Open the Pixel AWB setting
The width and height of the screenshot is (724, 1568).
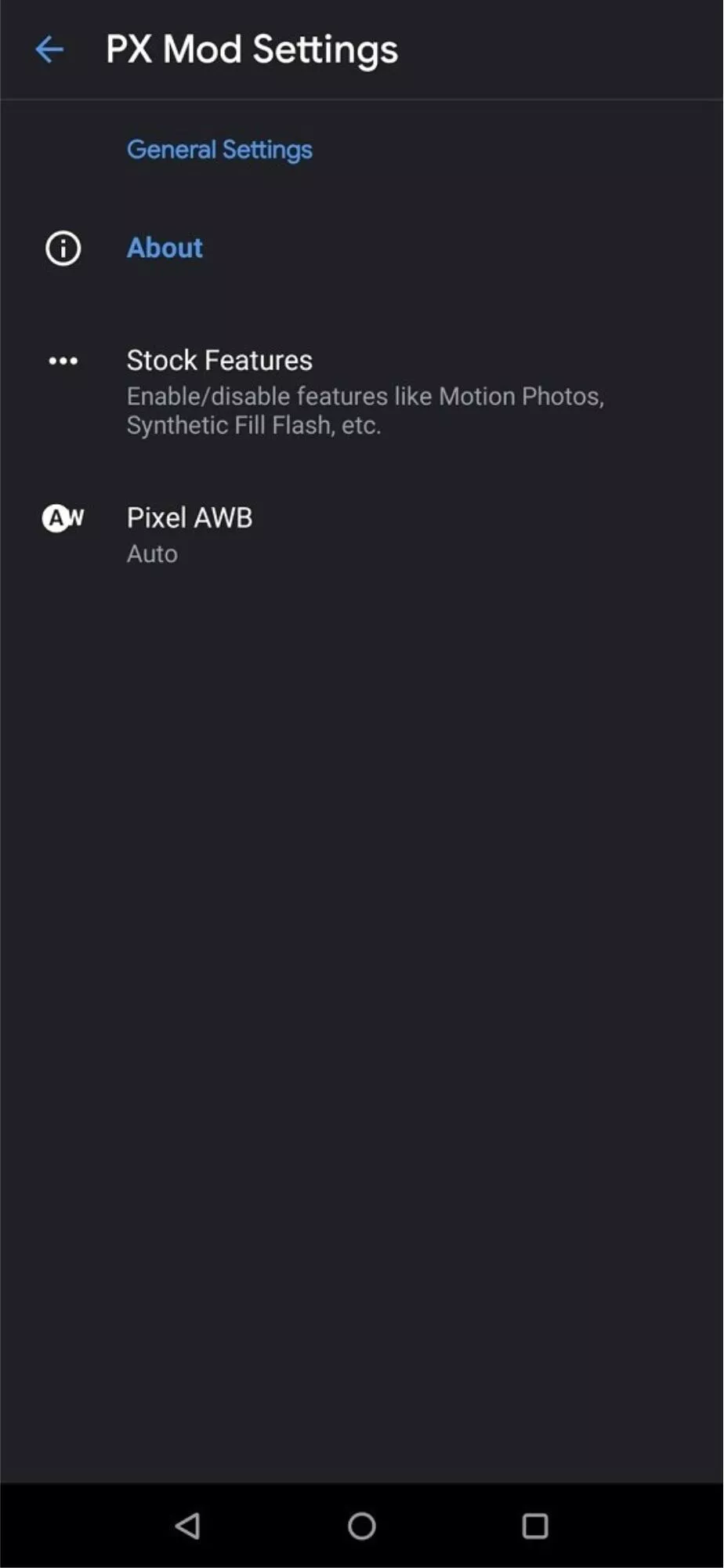pyautogui.click(x=362, y=535)
